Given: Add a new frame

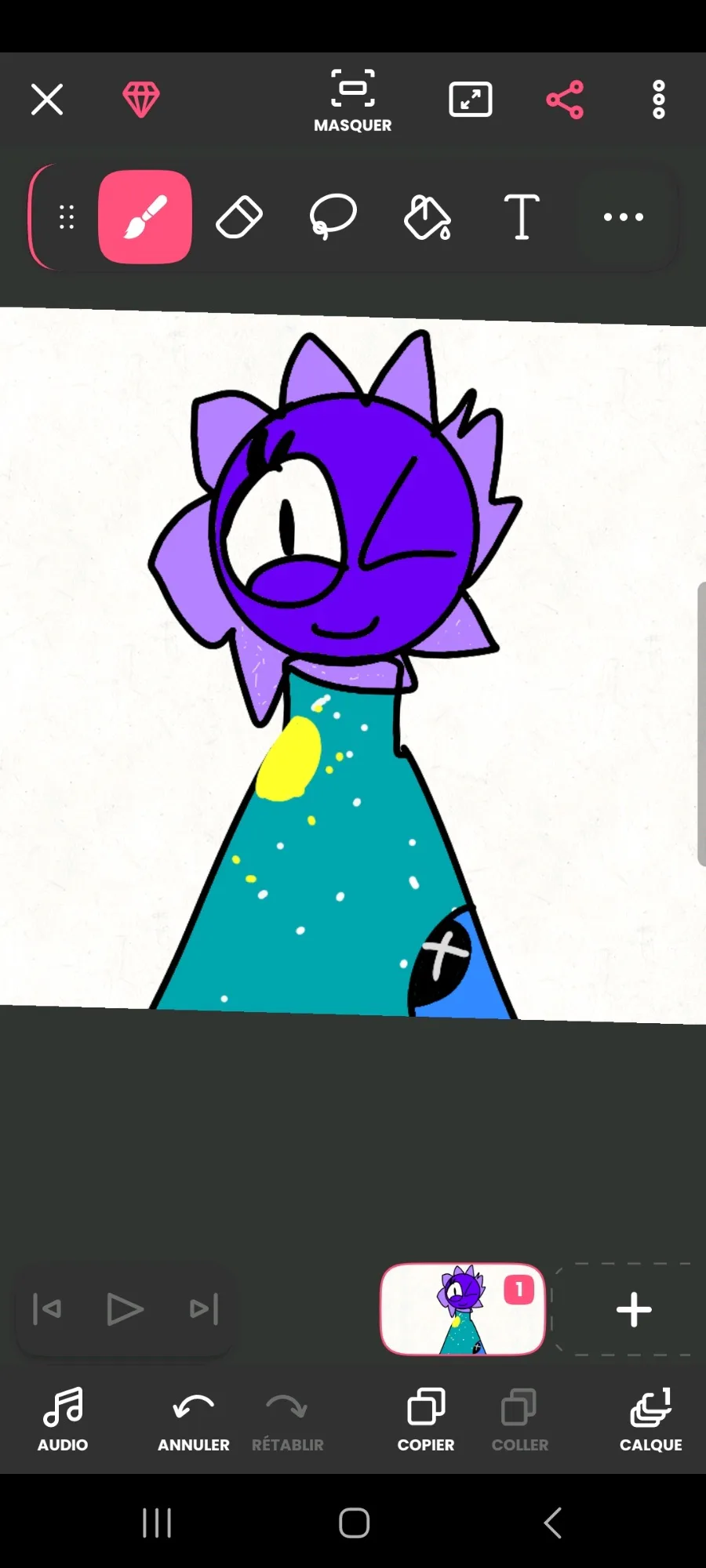Looking at the screenshot, I should click(x=634, y=1309).
